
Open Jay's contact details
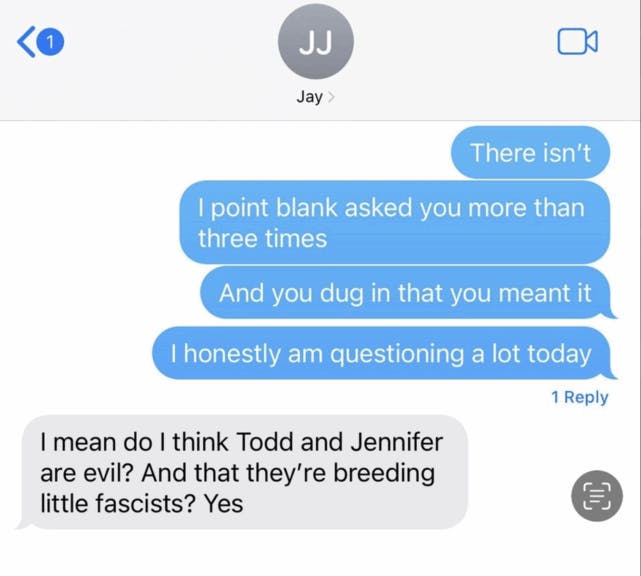coord(315,97)
